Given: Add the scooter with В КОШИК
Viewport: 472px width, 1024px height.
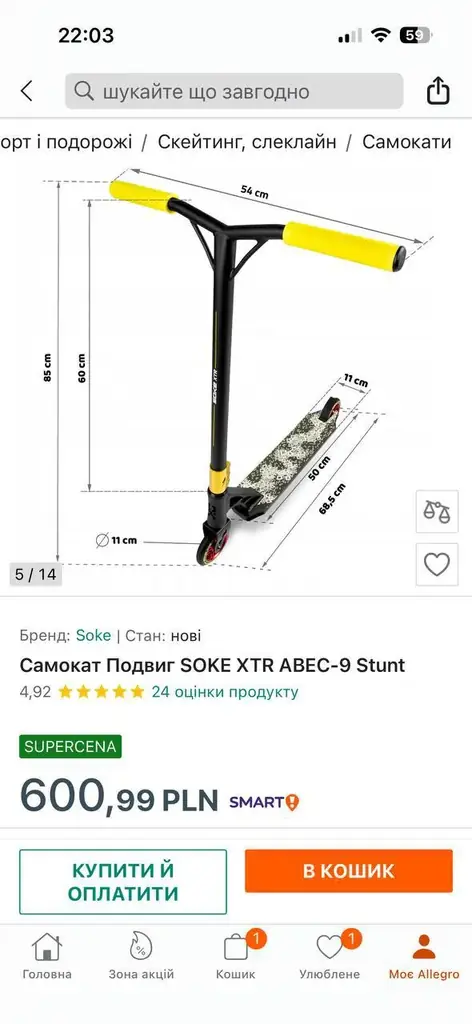Looking at the screenshot, I should click(349, 871).
